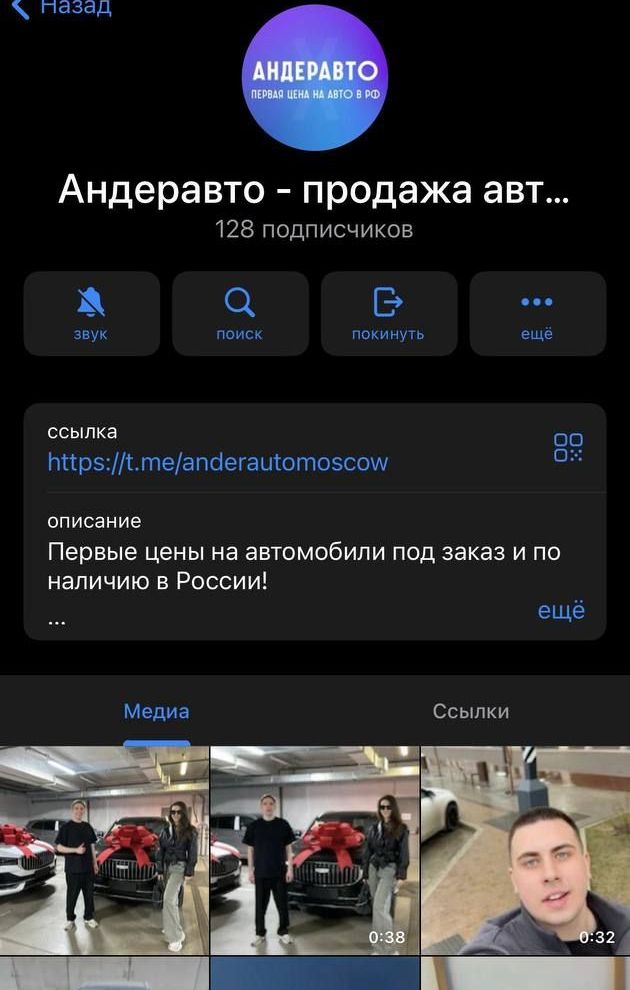
Task: Expand the description with ещё
Action: pos(561,610)
